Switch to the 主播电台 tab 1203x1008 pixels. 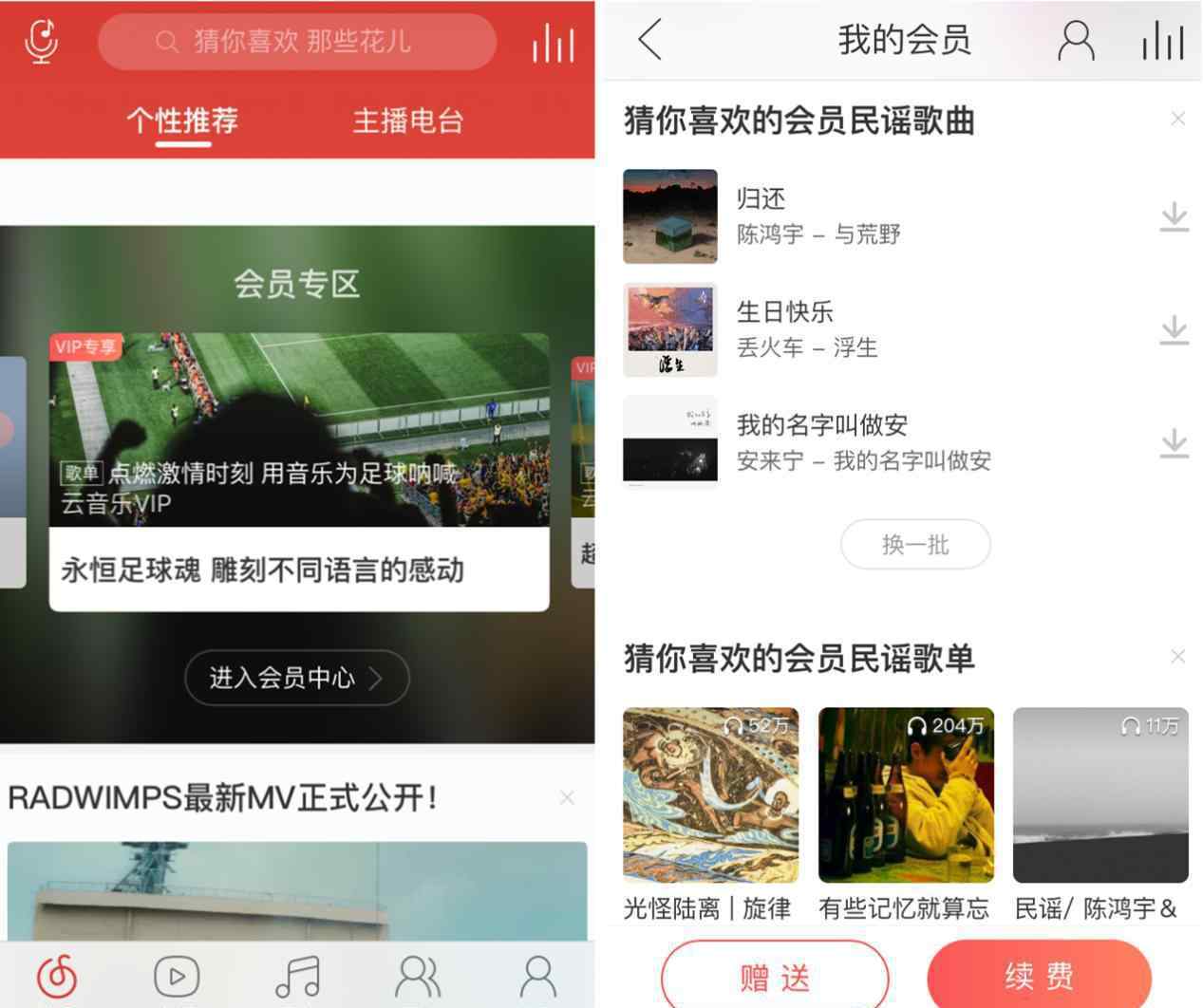(x=408, y=121)
